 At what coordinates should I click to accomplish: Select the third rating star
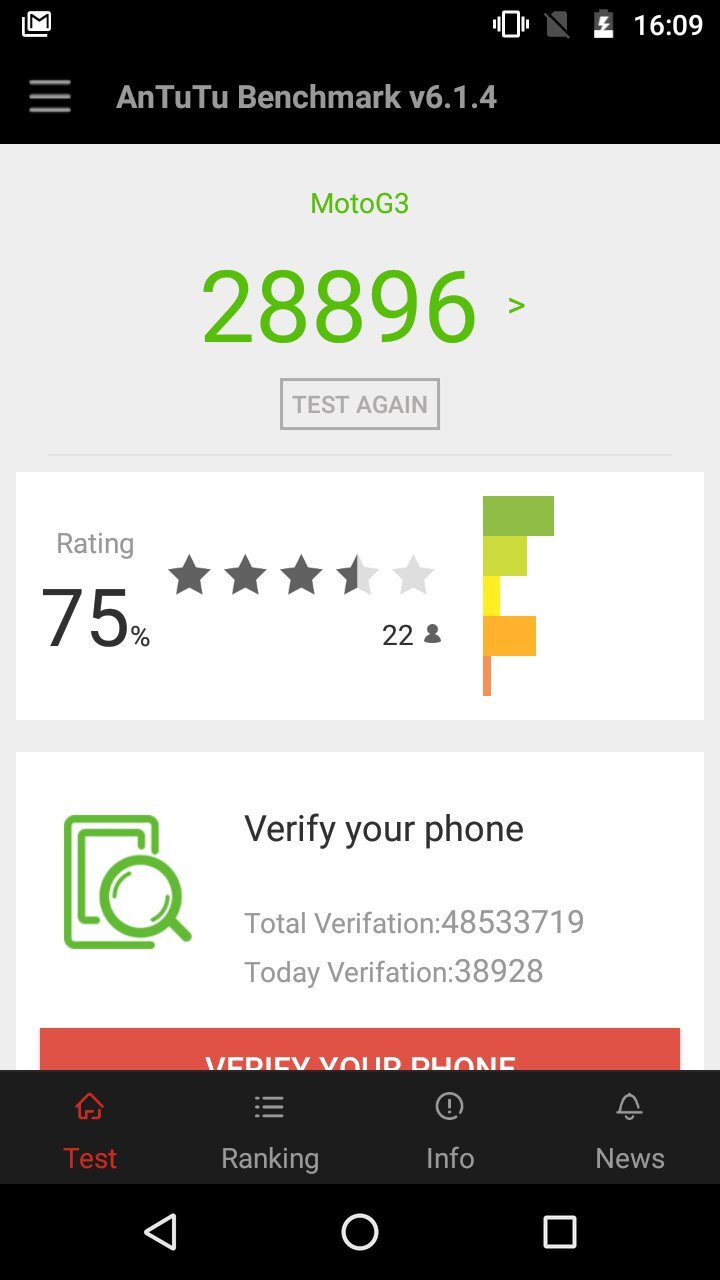coord(302,575)
